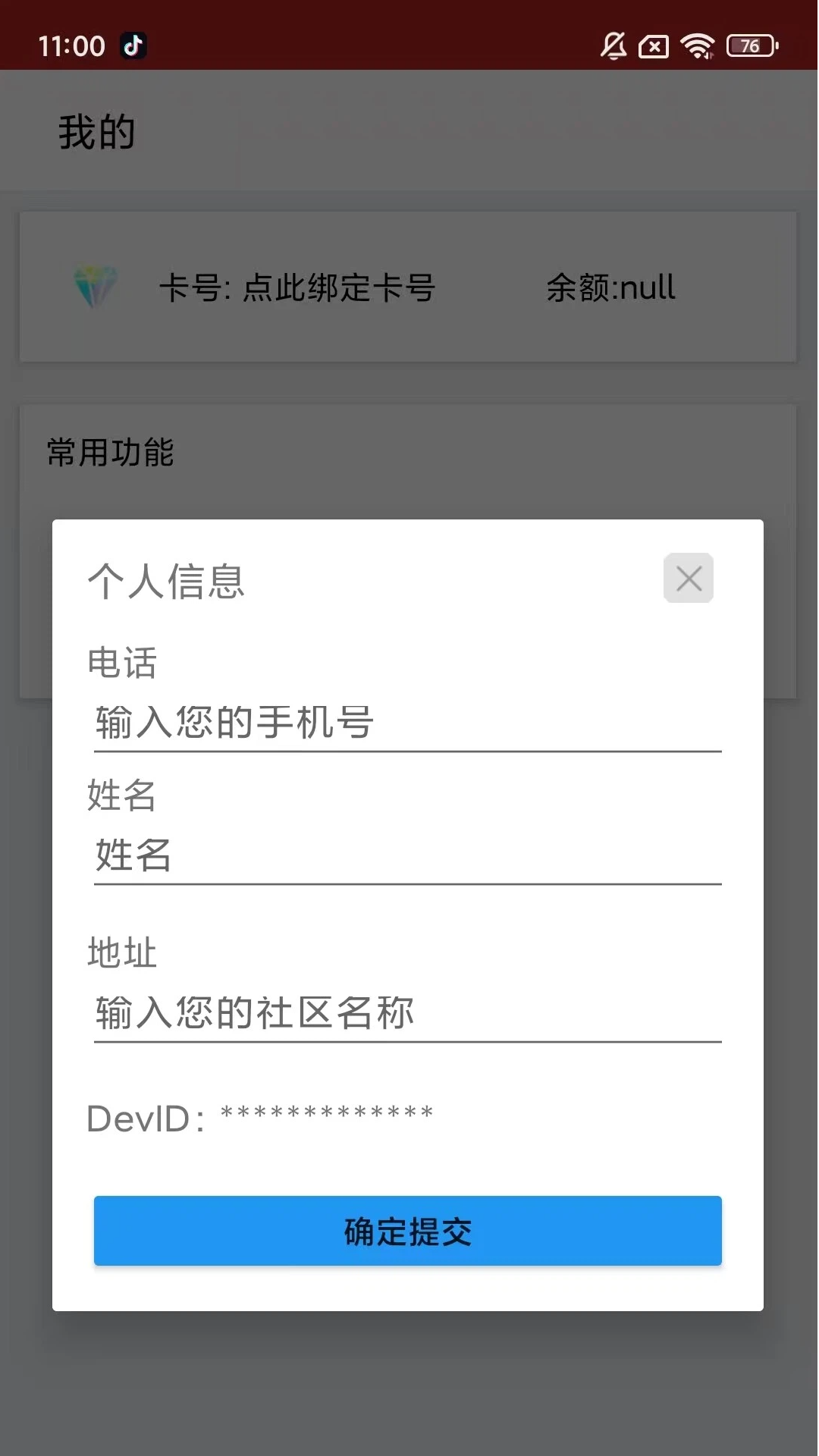Tap the 余额:null balance text
The height and width of the screenshot is (1456, 819).
pyautogui.click(x=610, y=288)
